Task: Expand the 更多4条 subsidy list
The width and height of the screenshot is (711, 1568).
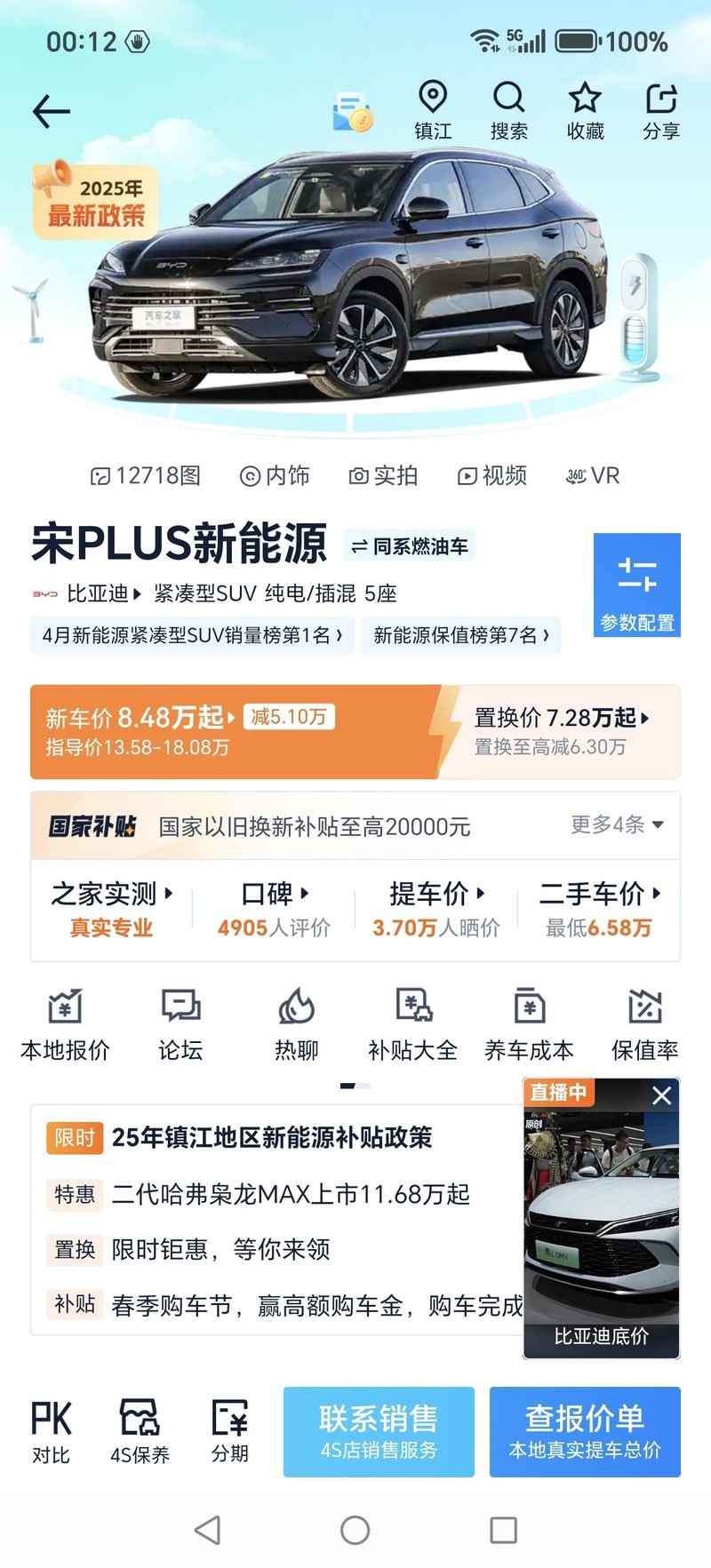Action: tap(617, 824)
